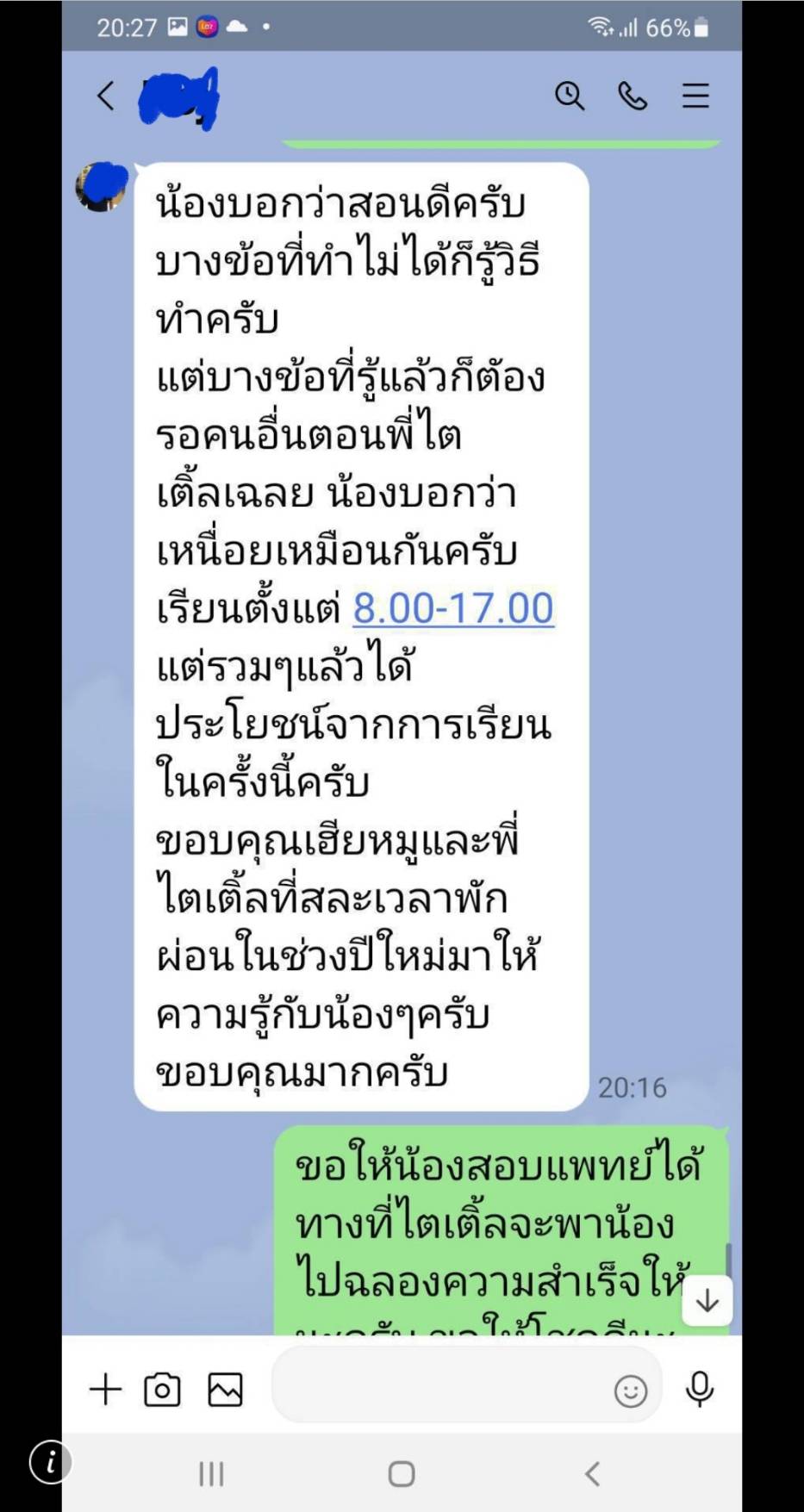Open the emoji sticker picker

point(631,1391)
